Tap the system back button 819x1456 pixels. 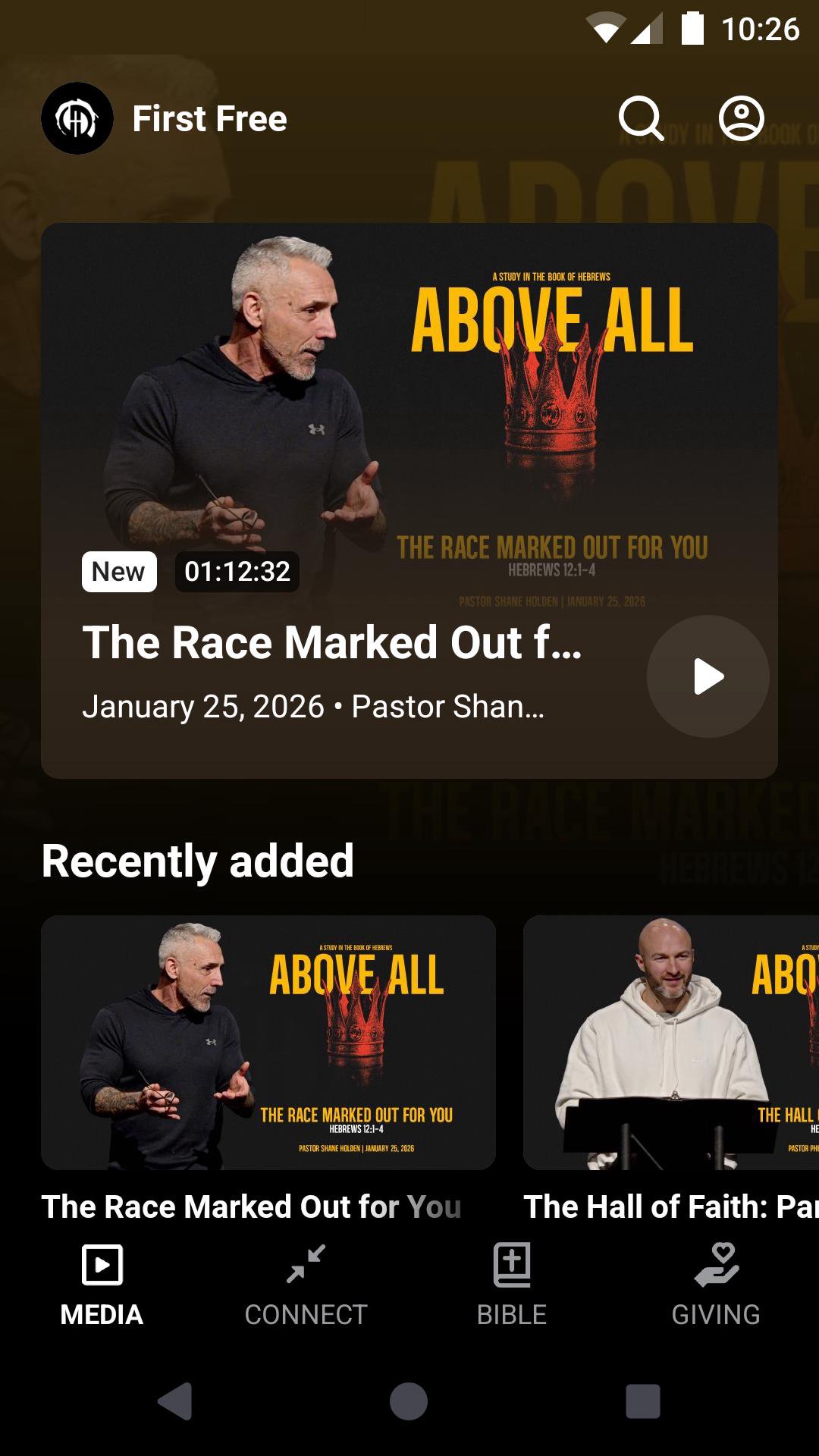175,1401
